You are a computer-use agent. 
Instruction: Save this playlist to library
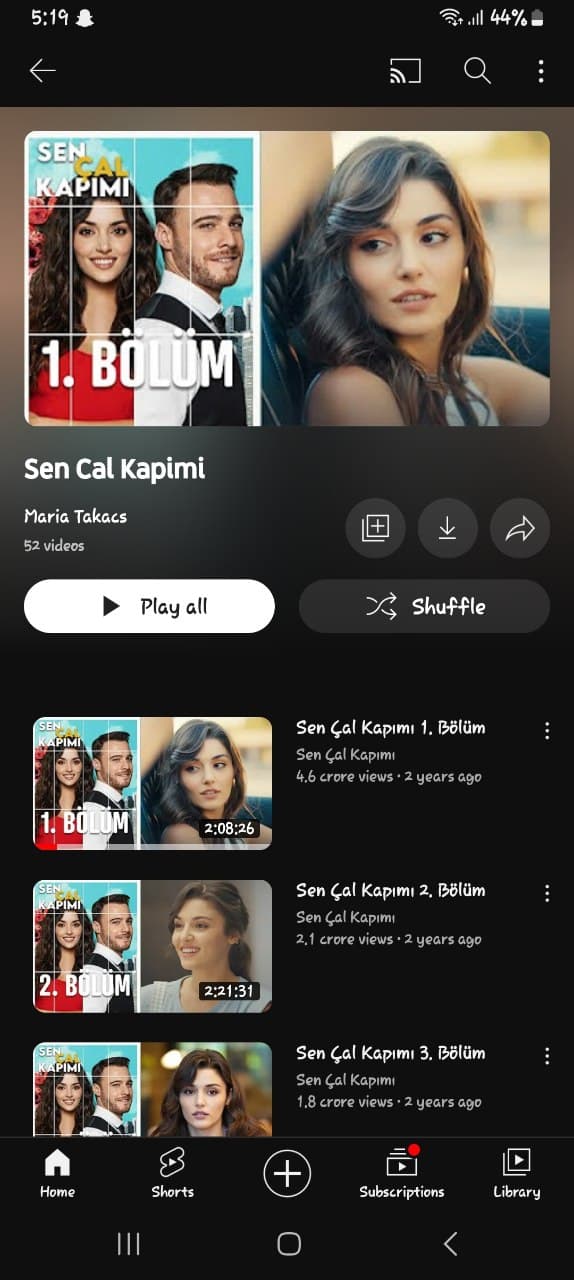(x=375, y=528)
